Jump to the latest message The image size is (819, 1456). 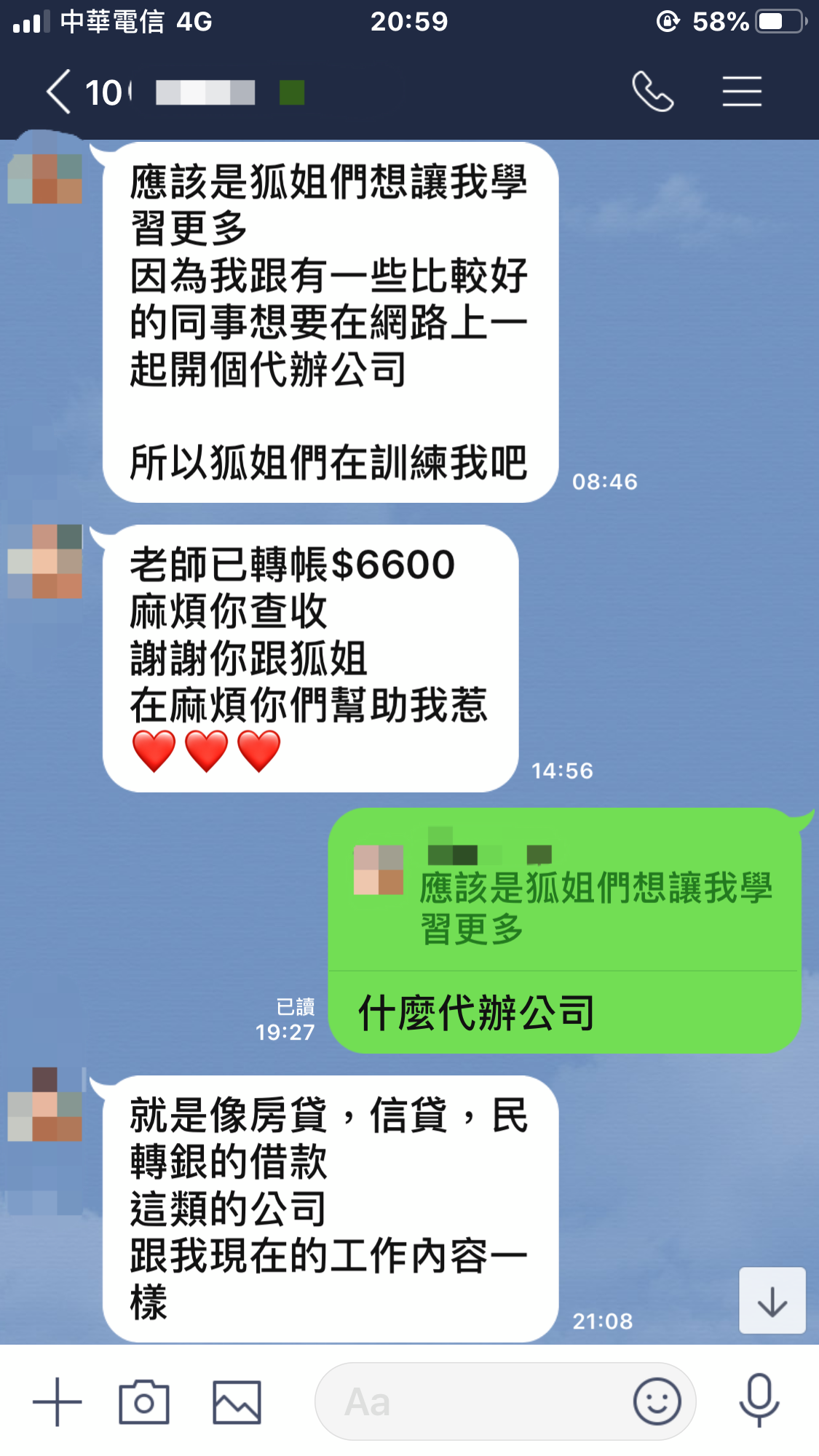pos(772,1301)
